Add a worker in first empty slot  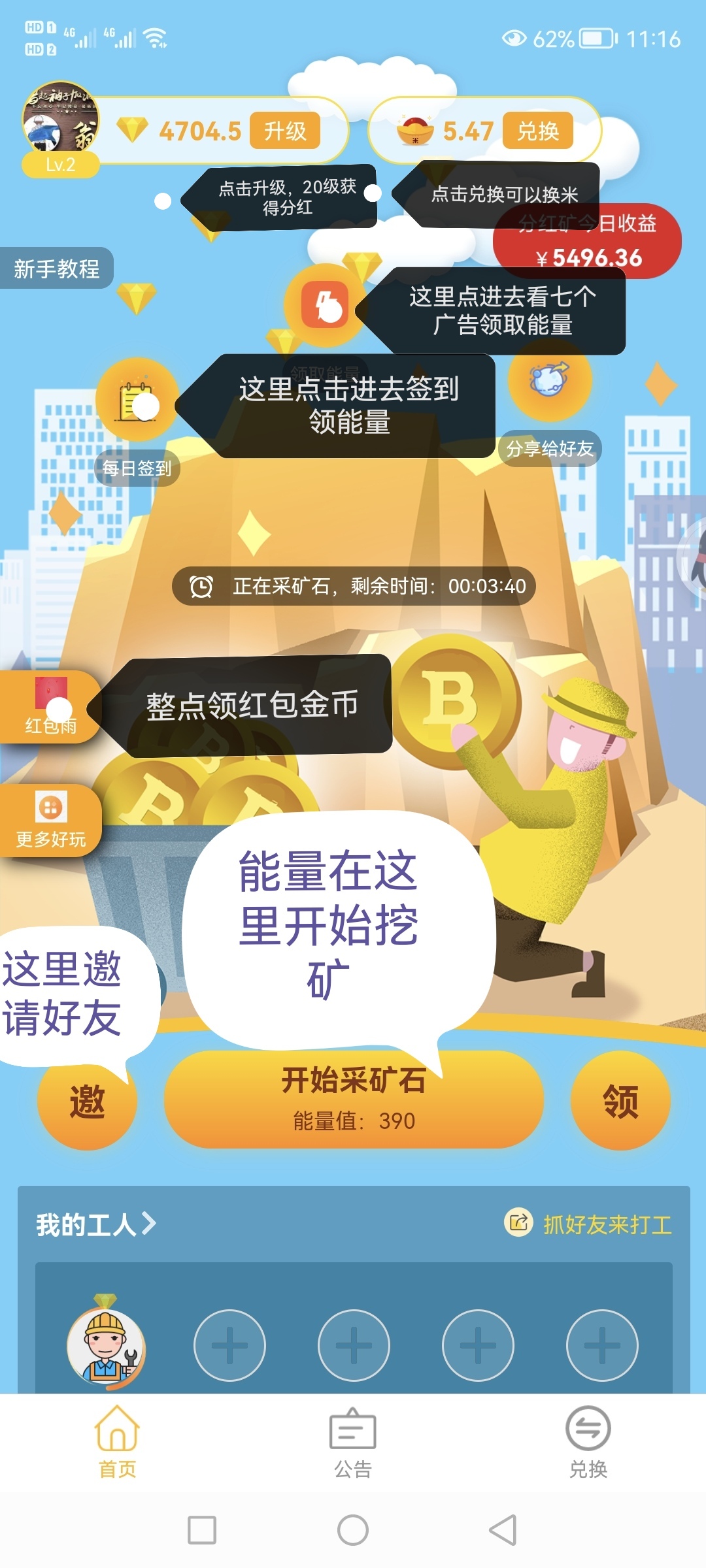tap(229, 1346)
